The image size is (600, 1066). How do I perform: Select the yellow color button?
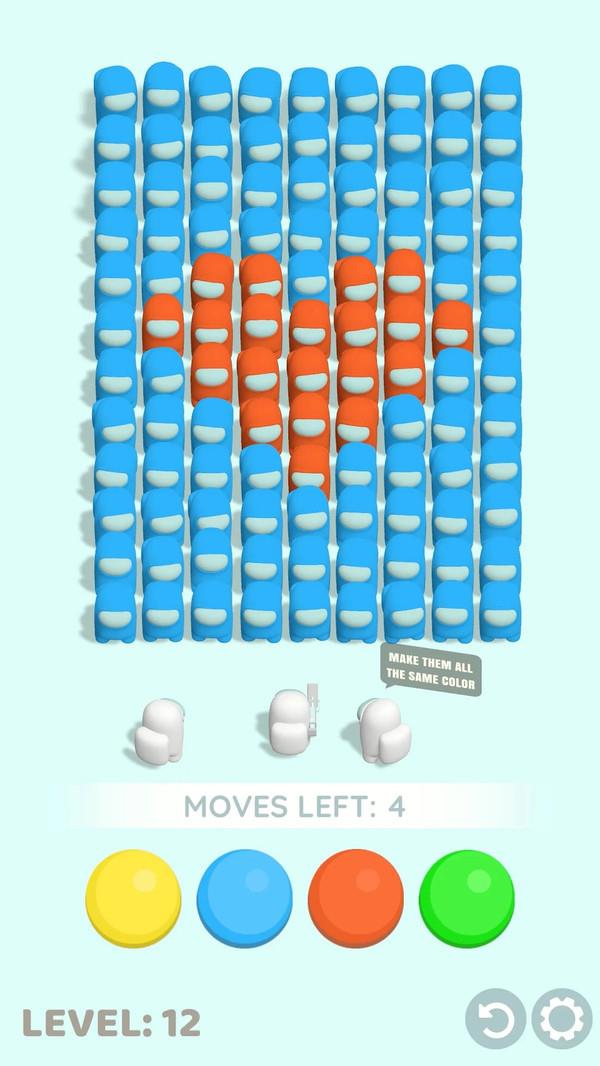coord(133,898)
